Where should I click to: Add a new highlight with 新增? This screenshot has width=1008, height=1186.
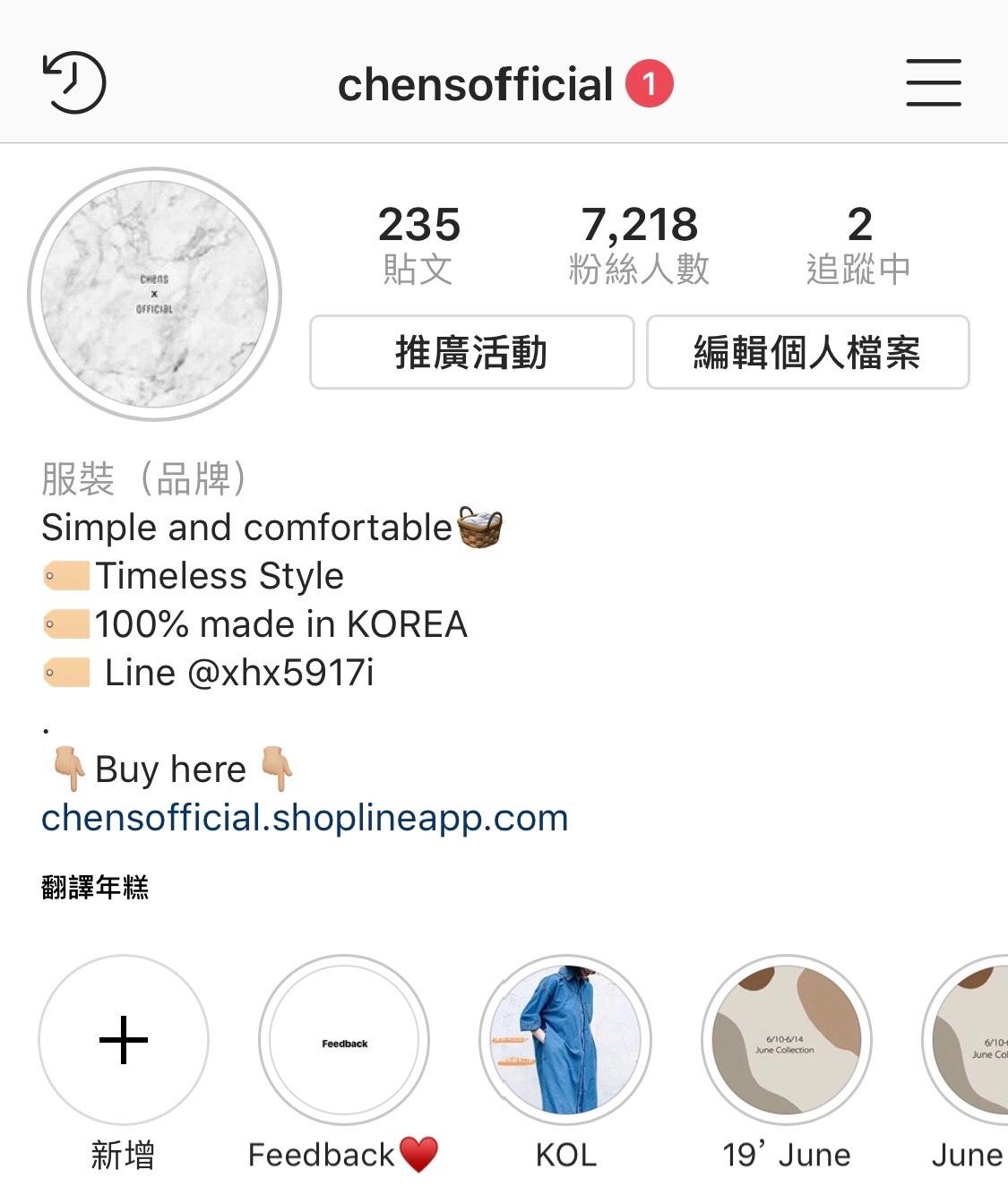tap(124, 1040)
